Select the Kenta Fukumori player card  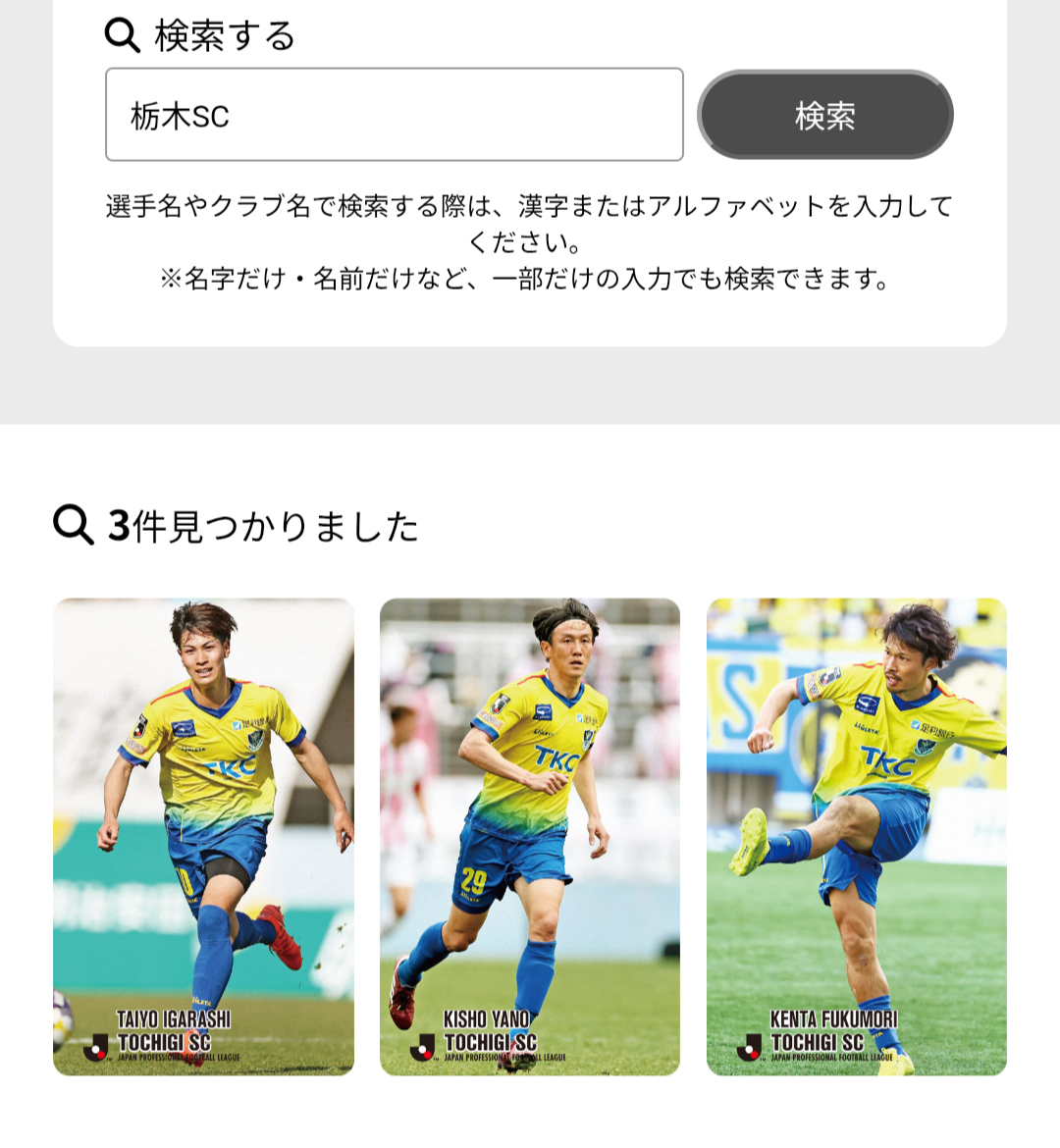pos(856,836)
